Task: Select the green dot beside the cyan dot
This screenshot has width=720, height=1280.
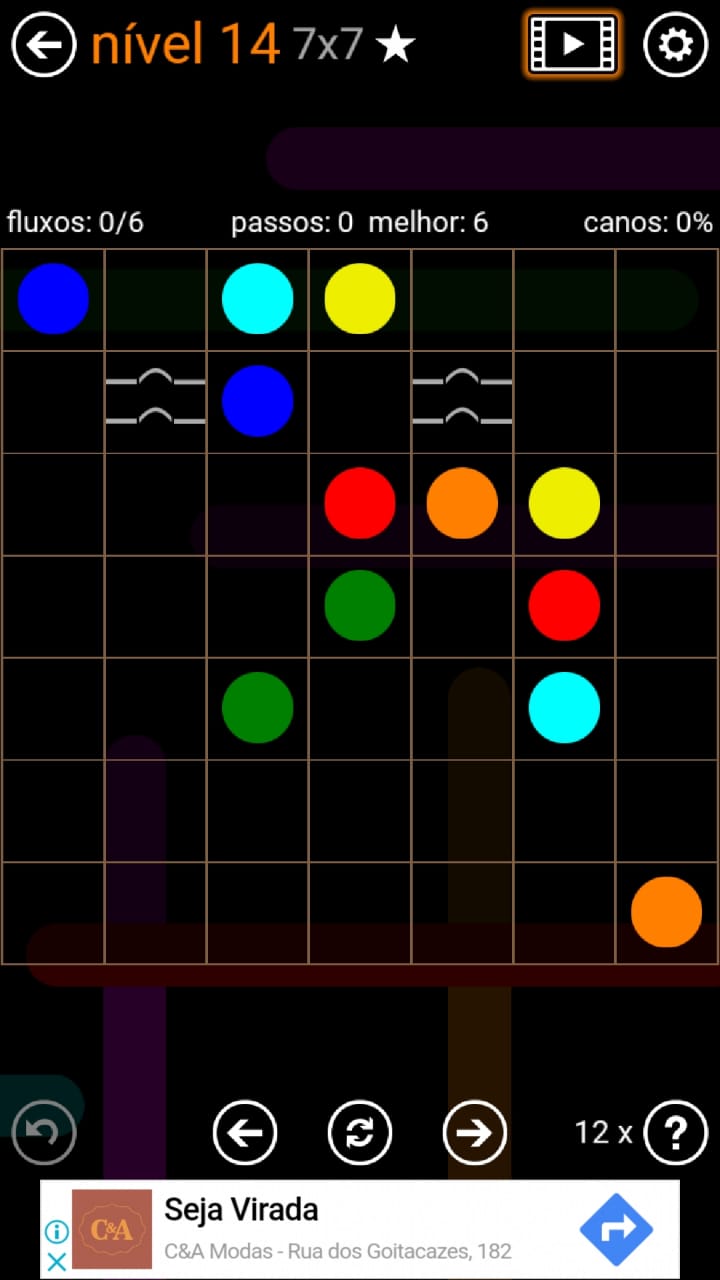Action: click(x=257, y=707)
